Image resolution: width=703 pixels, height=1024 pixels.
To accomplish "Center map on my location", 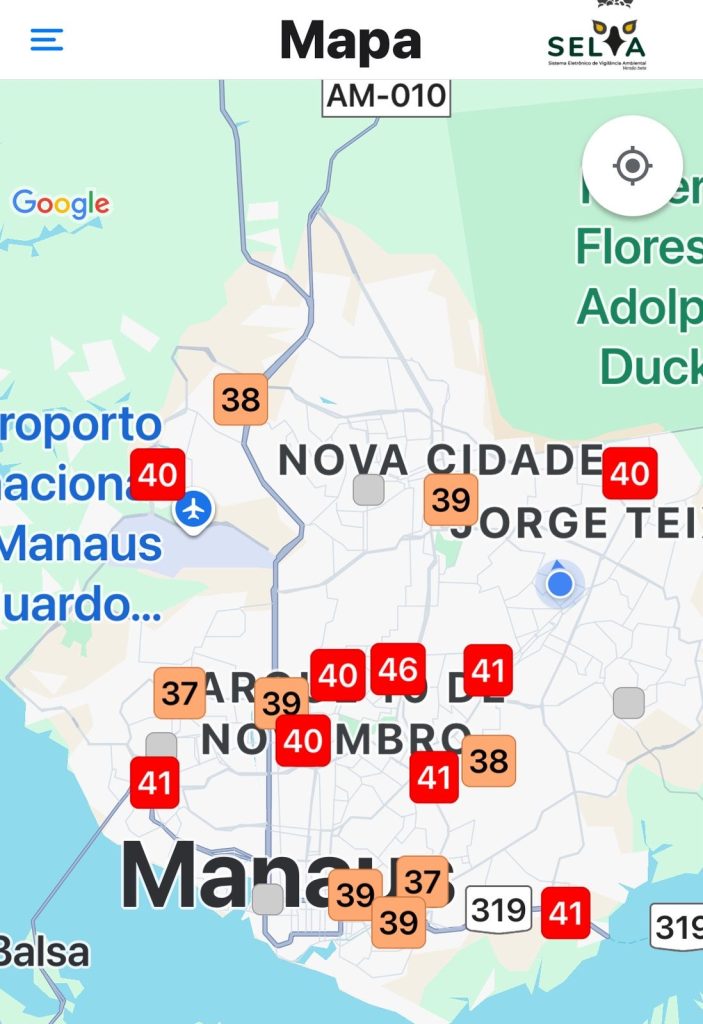I will click(632, 165).
